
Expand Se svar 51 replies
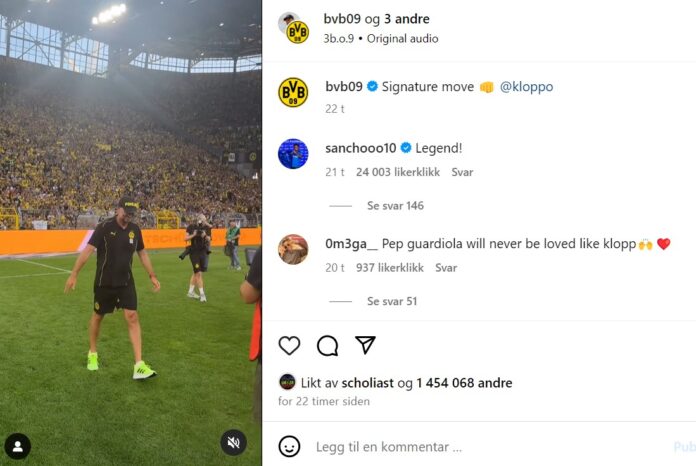[x=391, y=302]
